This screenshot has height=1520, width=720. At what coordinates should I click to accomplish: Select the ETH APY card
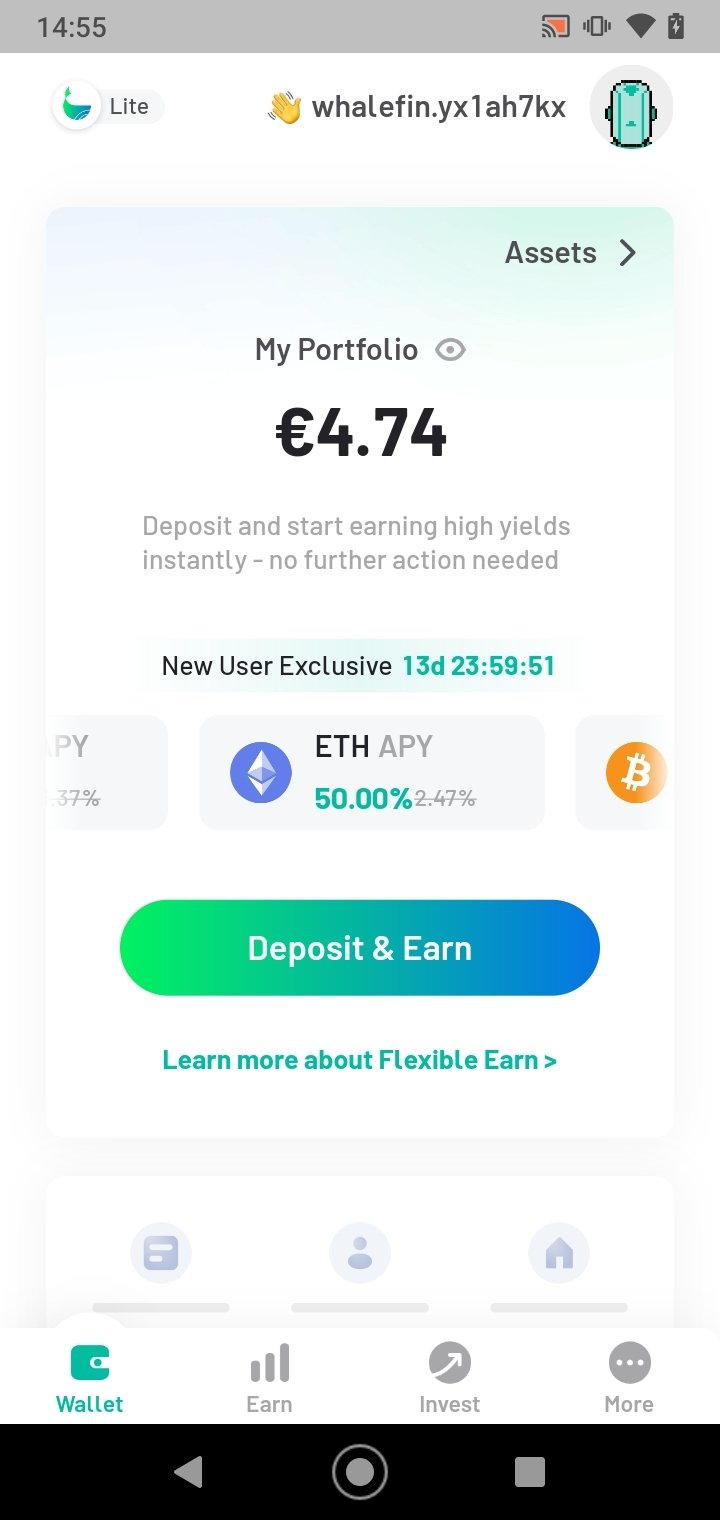pos(372,772)
